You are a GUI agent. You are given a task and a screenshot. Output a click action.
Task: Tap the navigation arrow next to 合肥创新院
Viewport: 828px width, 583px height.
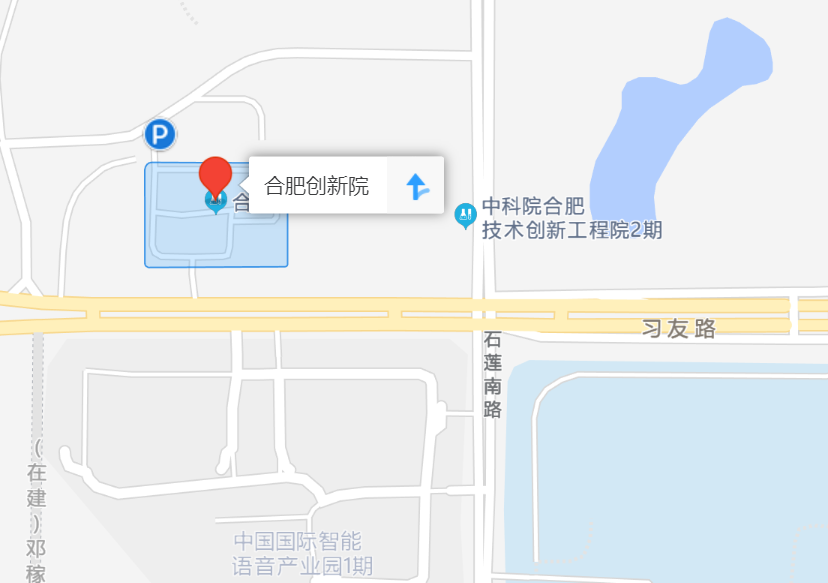[x=417, y=186]
